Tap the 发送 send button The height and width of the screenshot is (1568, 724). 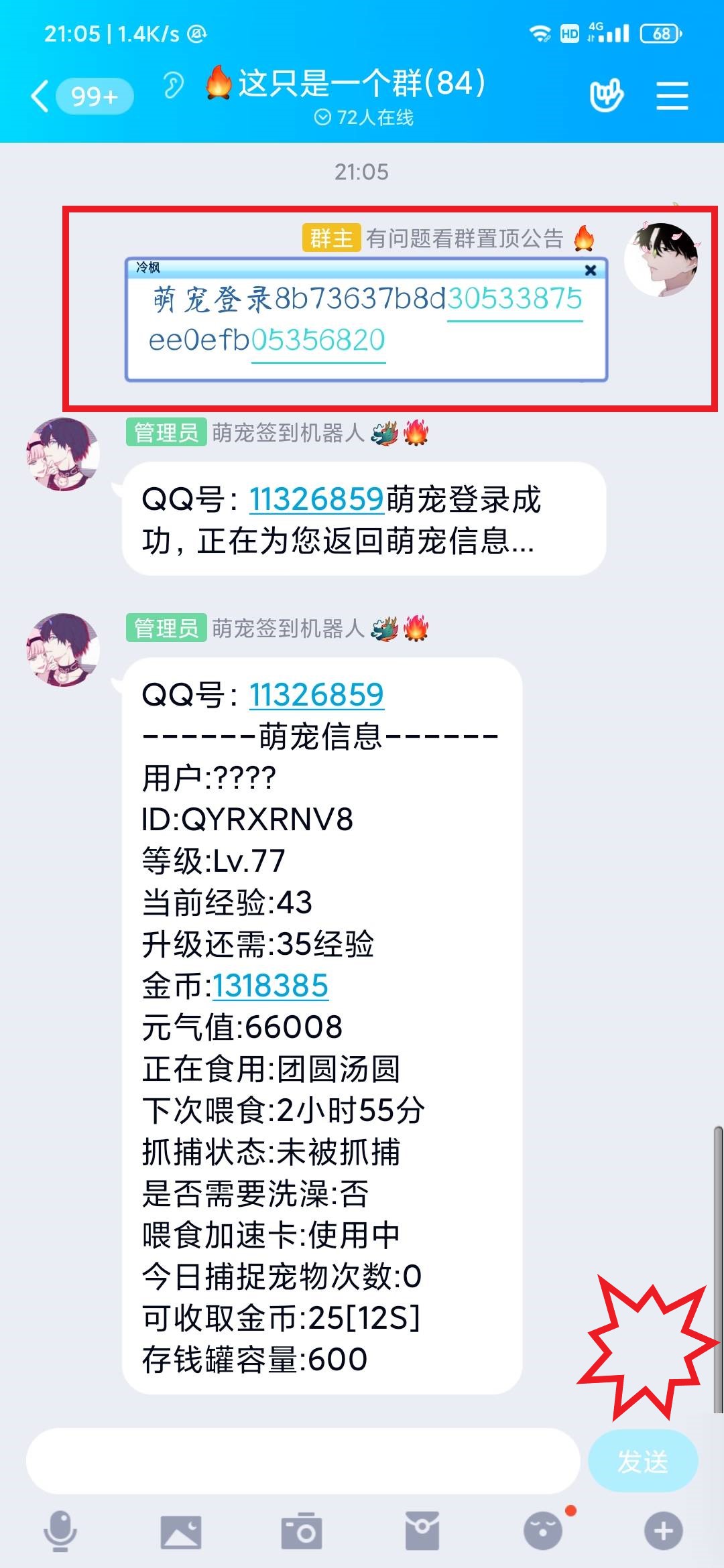click(642, 1461)
